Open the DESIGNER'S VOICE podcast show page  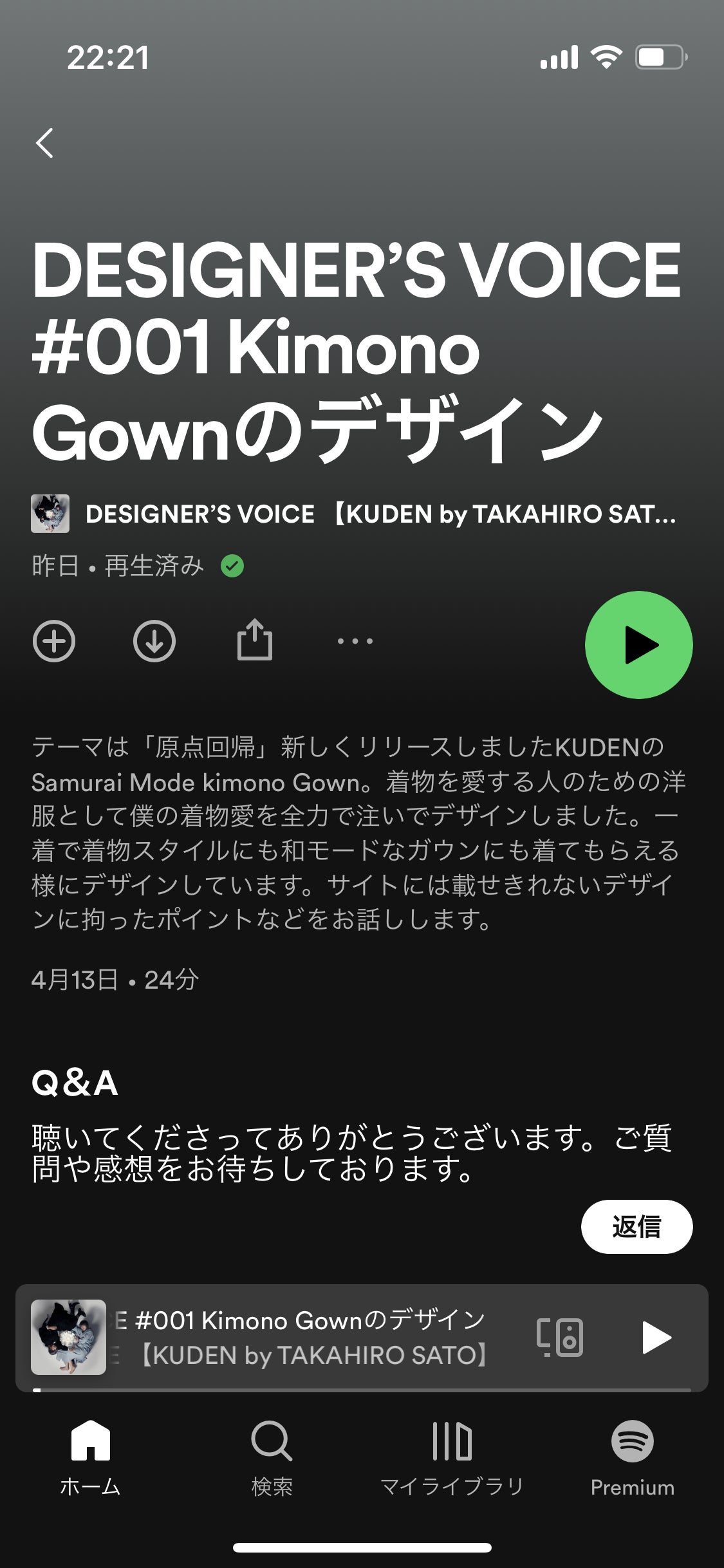coord(380,514)
